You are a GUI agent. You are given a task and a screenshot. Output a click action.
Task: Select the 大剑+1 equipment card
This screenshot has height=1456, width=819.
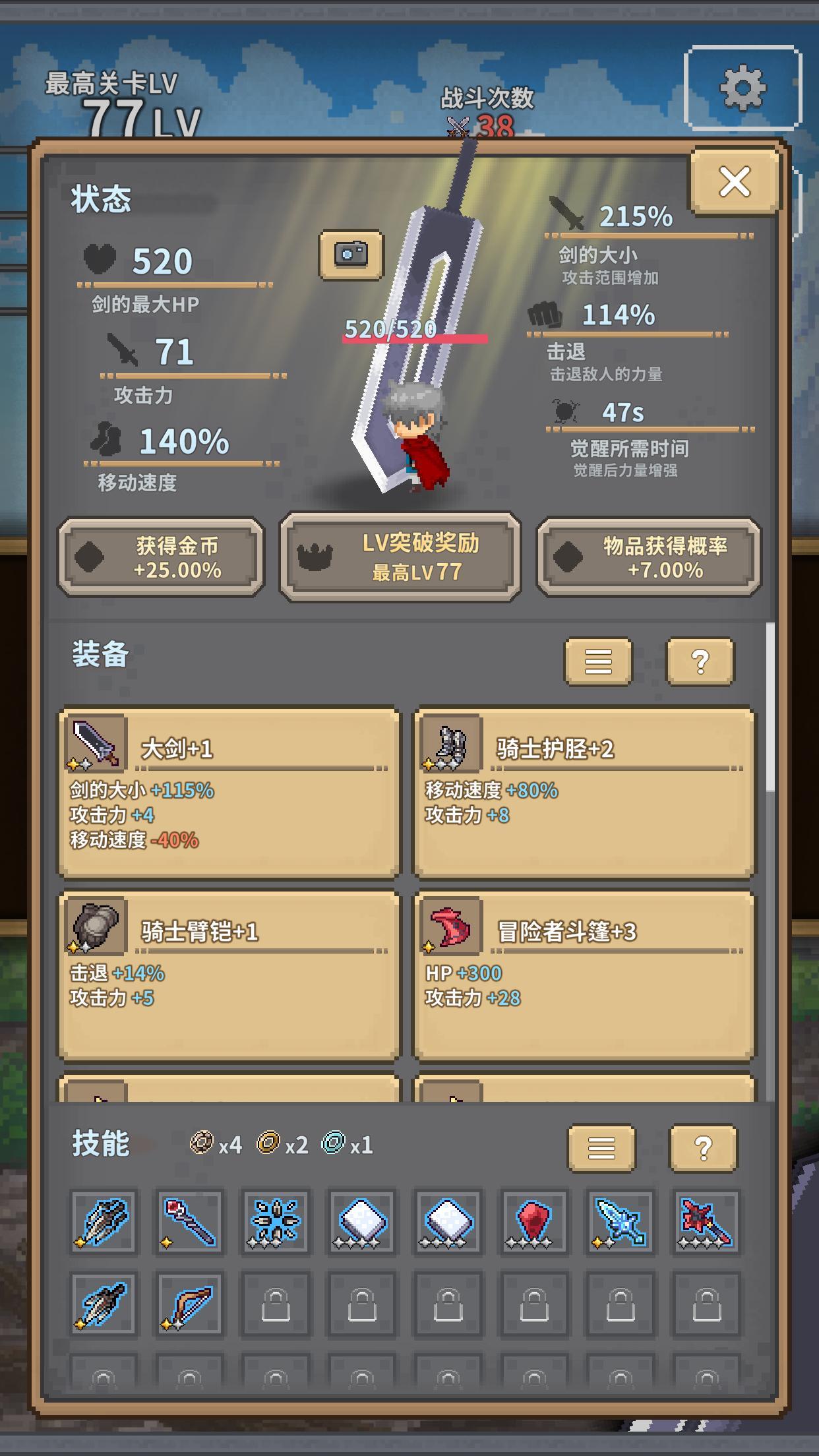click(229, 791)
